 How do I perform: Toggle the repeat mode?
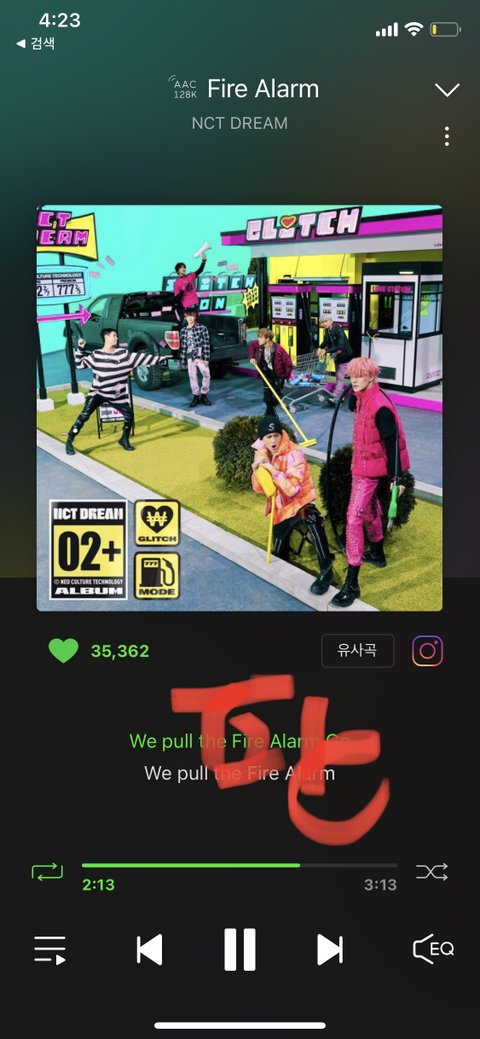tap(47, 871)
